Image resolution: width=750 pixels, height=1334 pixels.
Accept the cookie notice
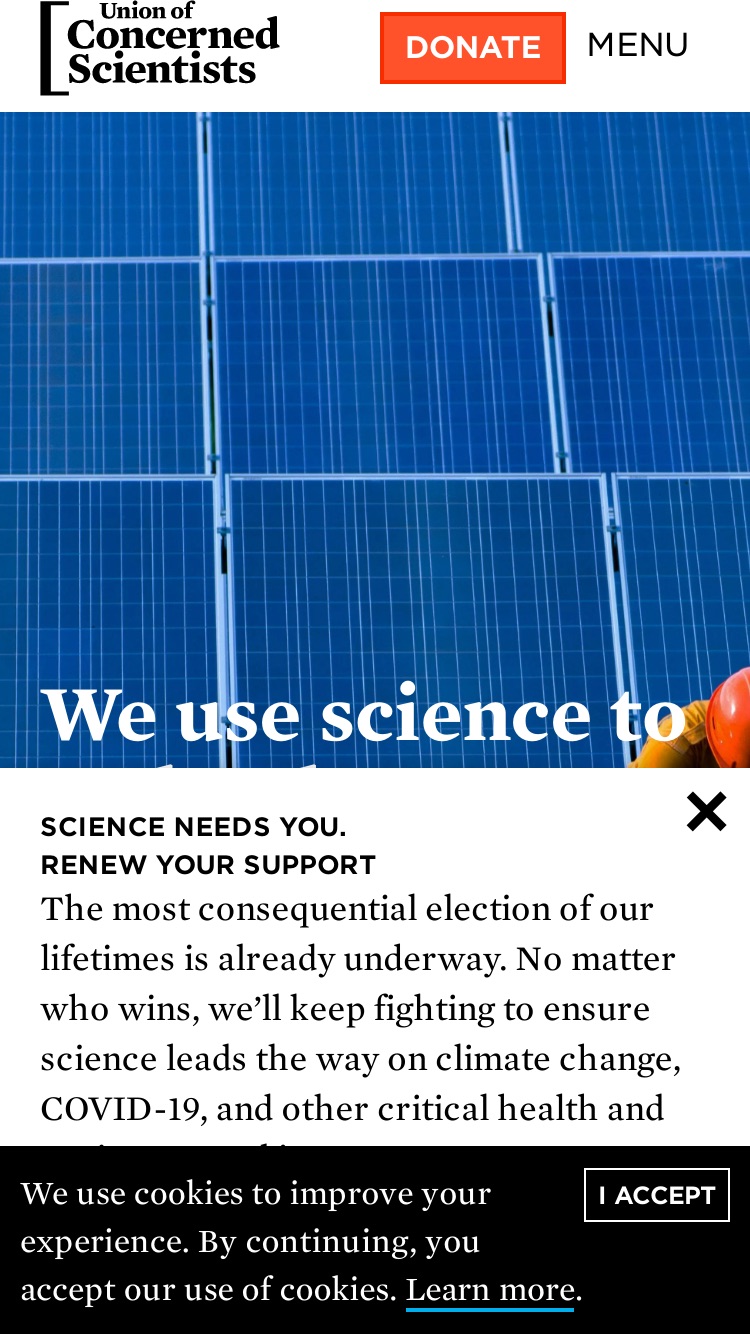(x=657, y=1195)
